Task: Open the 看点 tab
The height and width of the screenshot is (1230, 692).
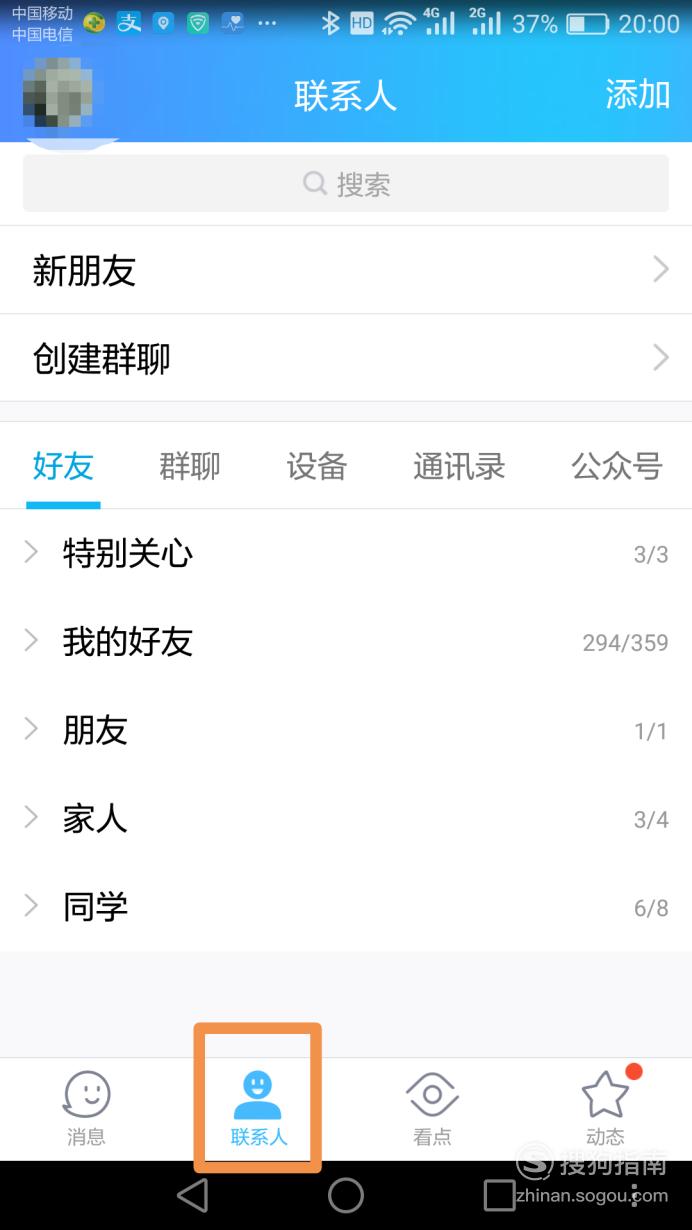Action: (x=432, y=1108)
